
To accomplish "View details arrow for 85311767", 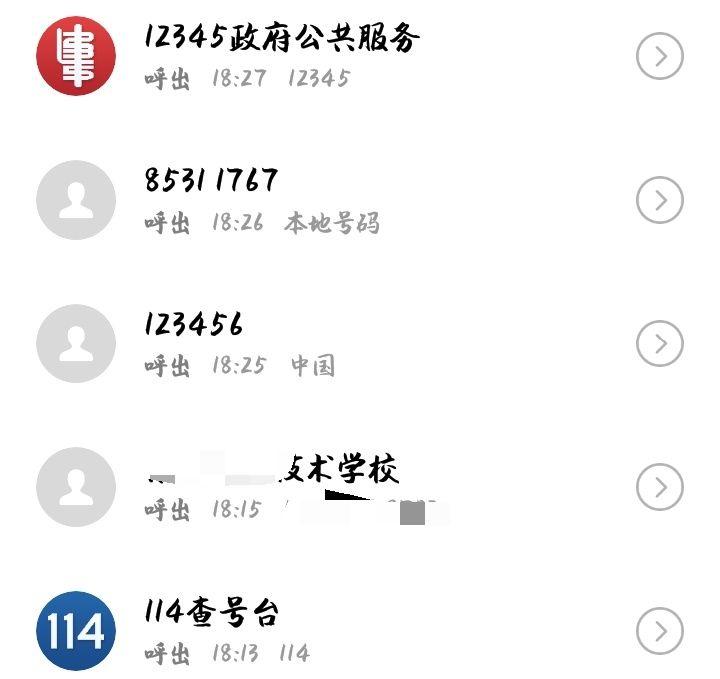I will coord(659,201).
